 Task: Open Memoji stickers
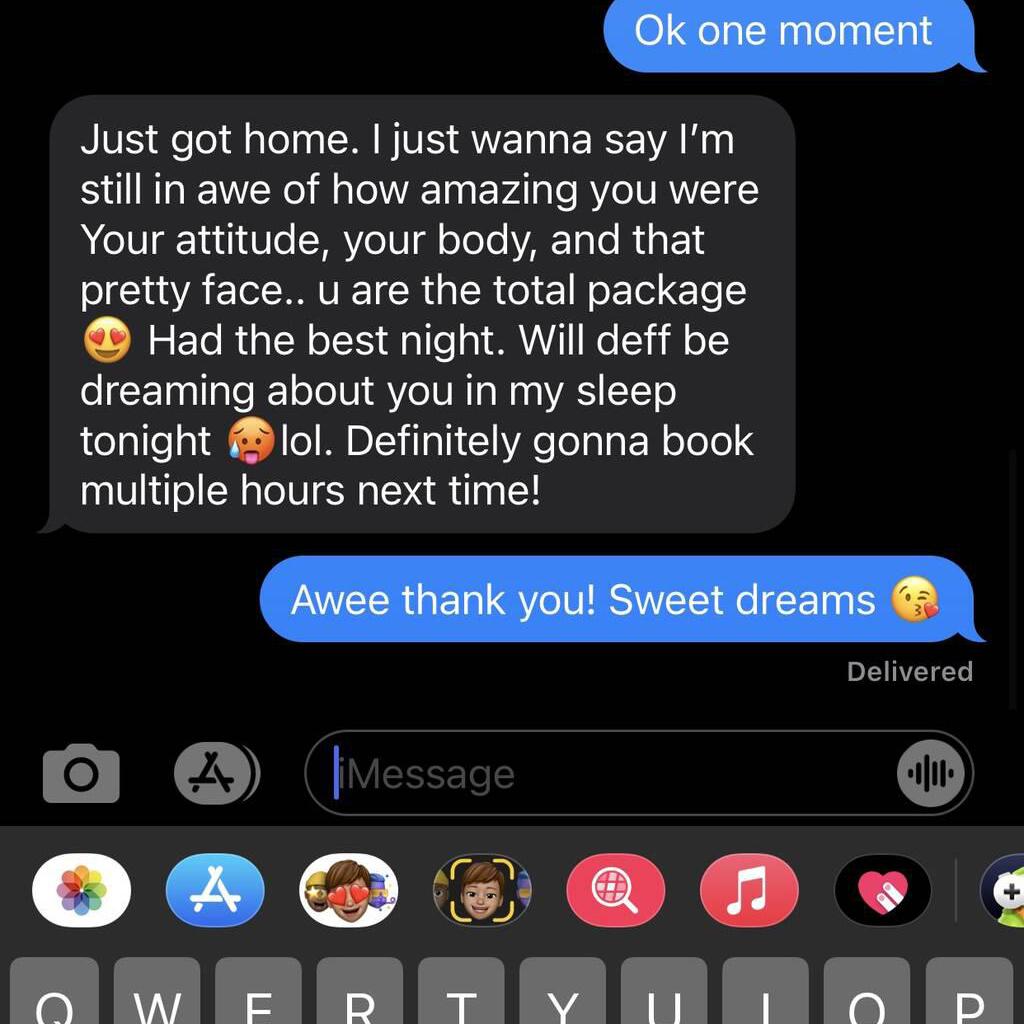(349, 890)
